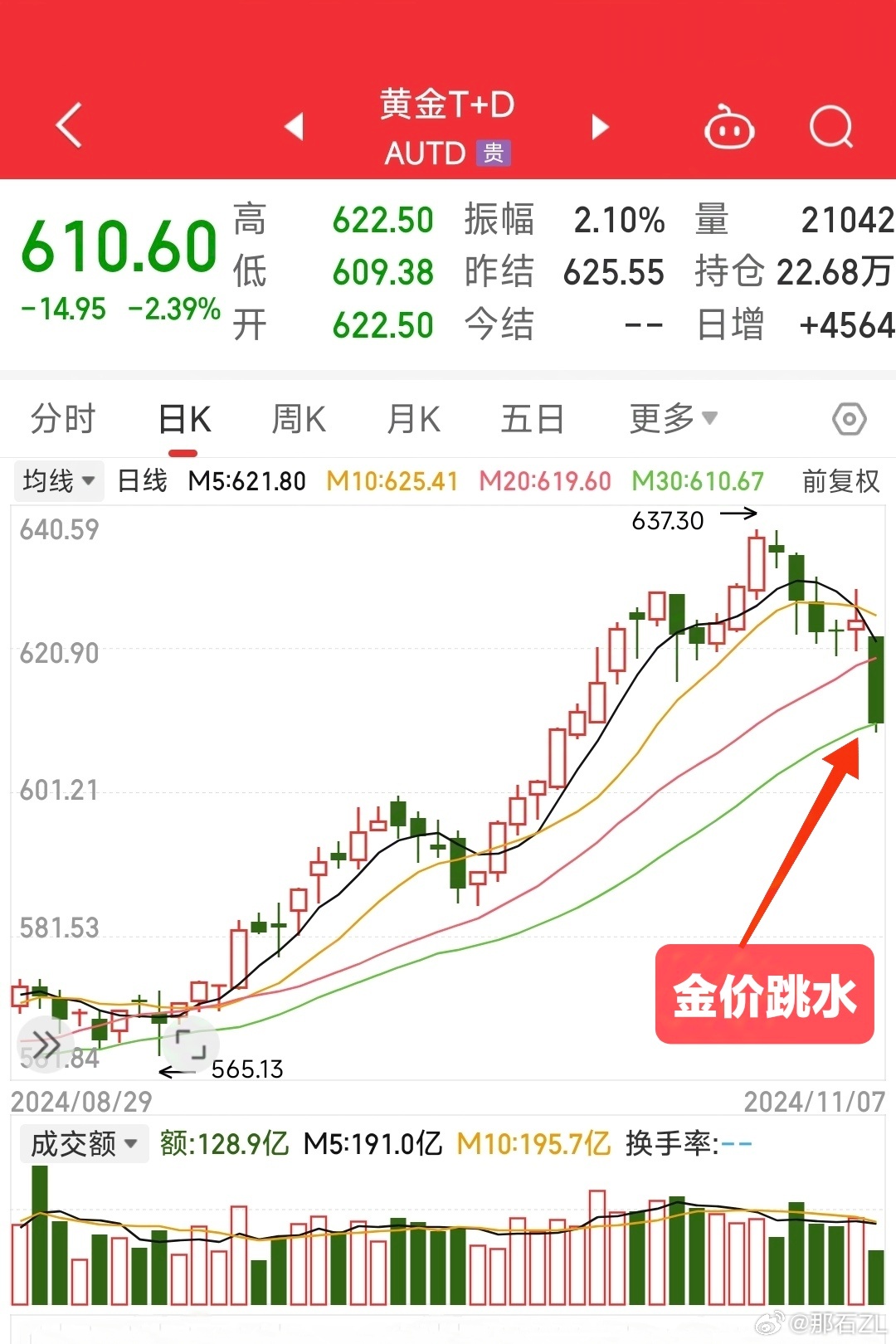Switch to the previous instrument arrow
This screenshot has width=896, height=1344.
point(295,127)
